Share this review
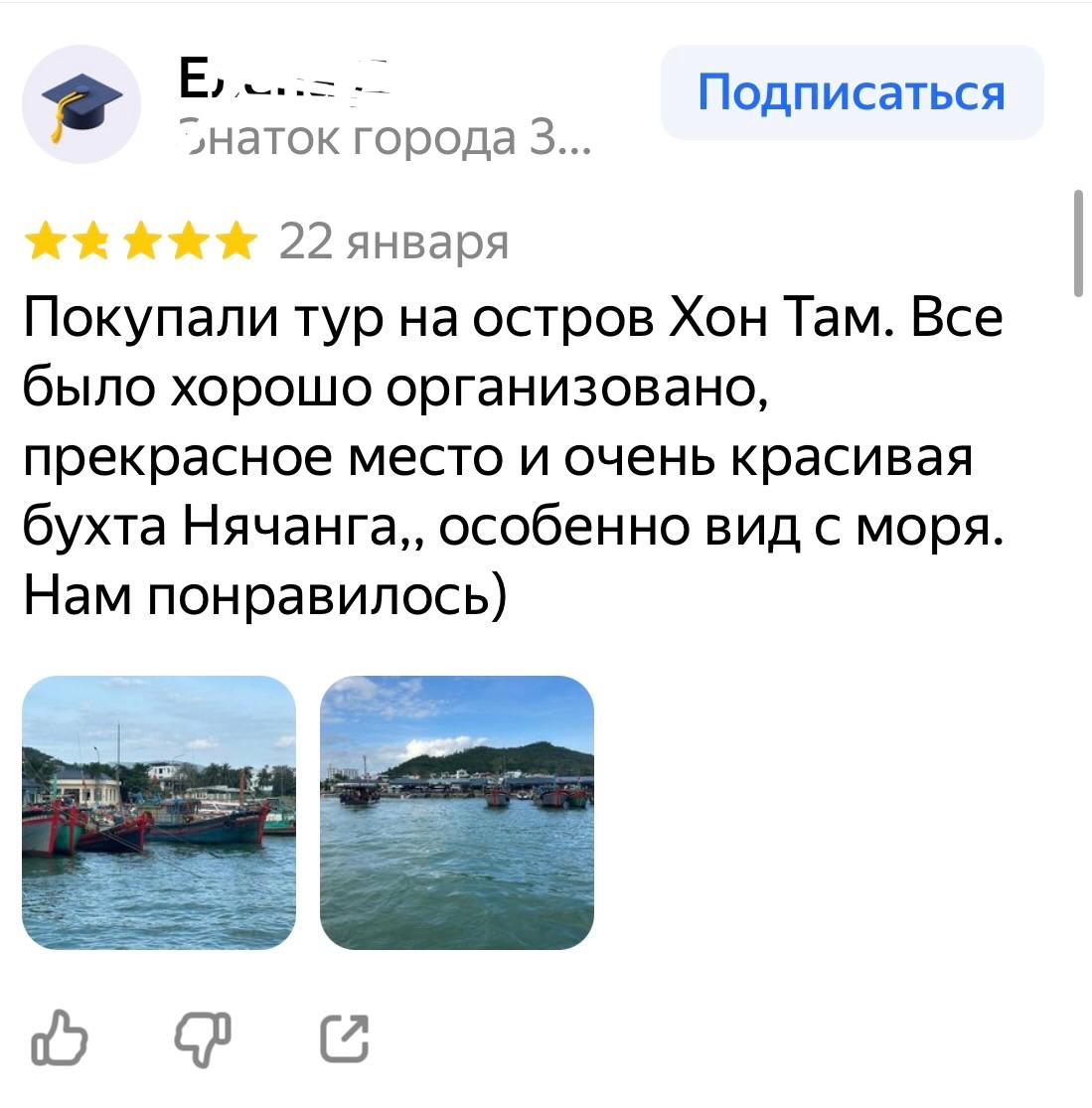 click(344, 1040)
